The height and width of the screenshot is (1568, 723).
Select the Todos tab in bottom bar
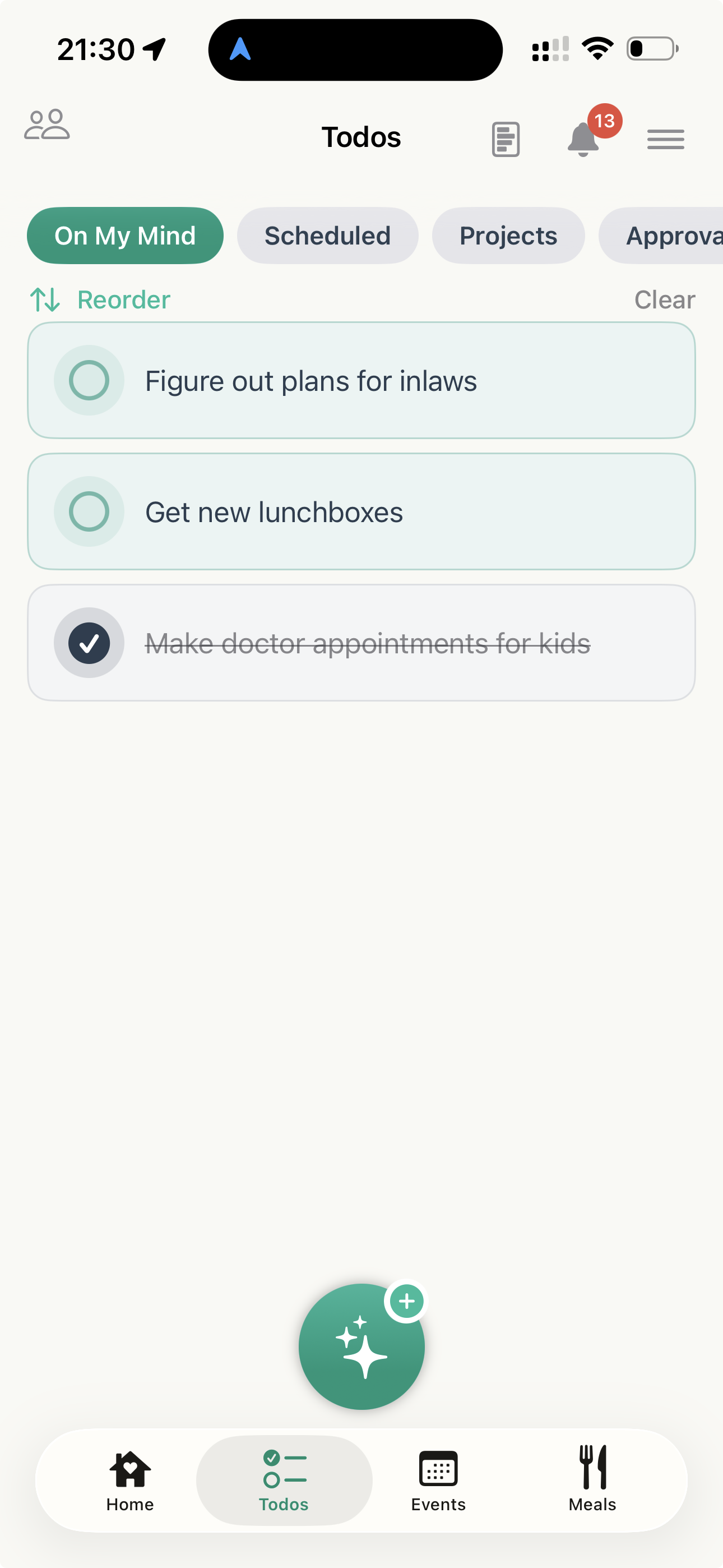pos(284,1479)
